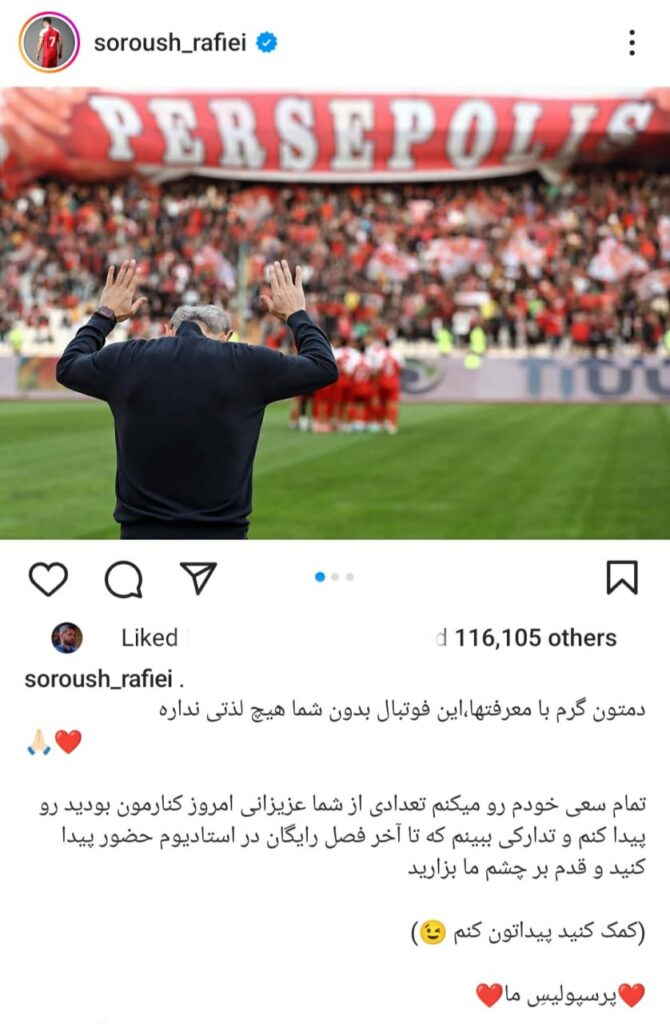Open soroush_rafiei's profile picture
670x1024 pixels.
(x=49, y=42)
